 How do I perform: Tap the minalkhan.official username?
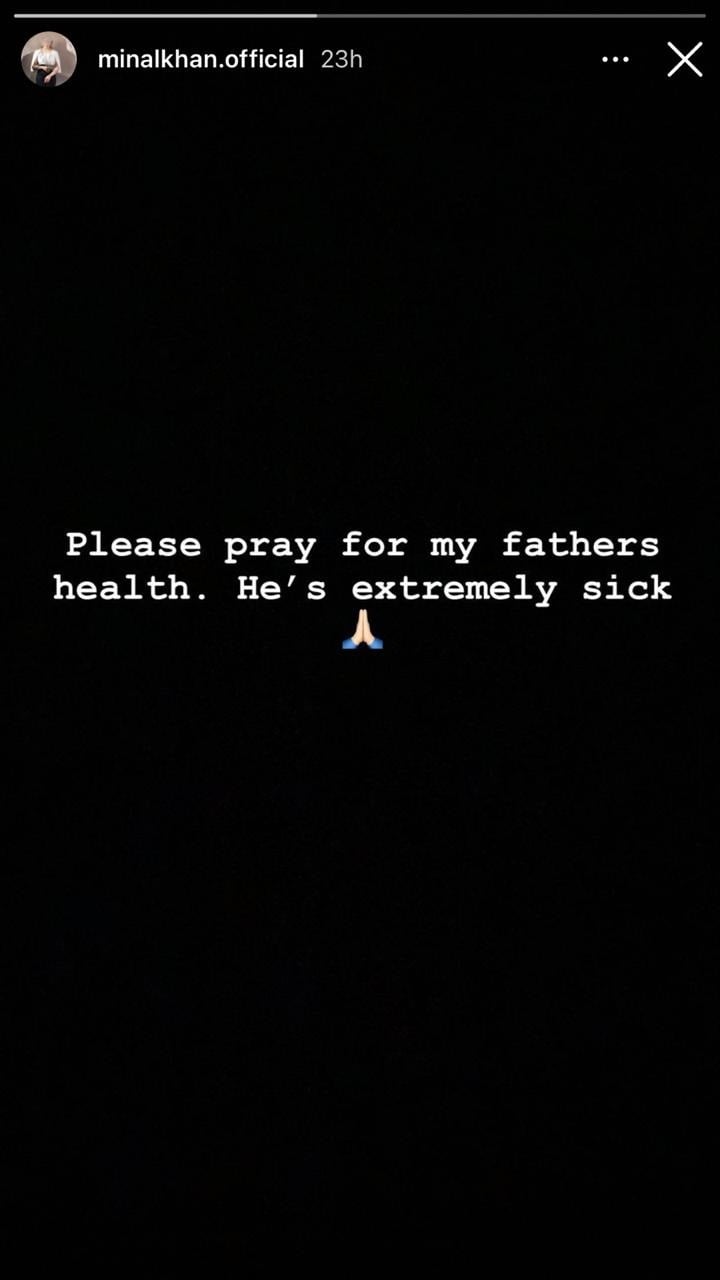coord(201,59)
